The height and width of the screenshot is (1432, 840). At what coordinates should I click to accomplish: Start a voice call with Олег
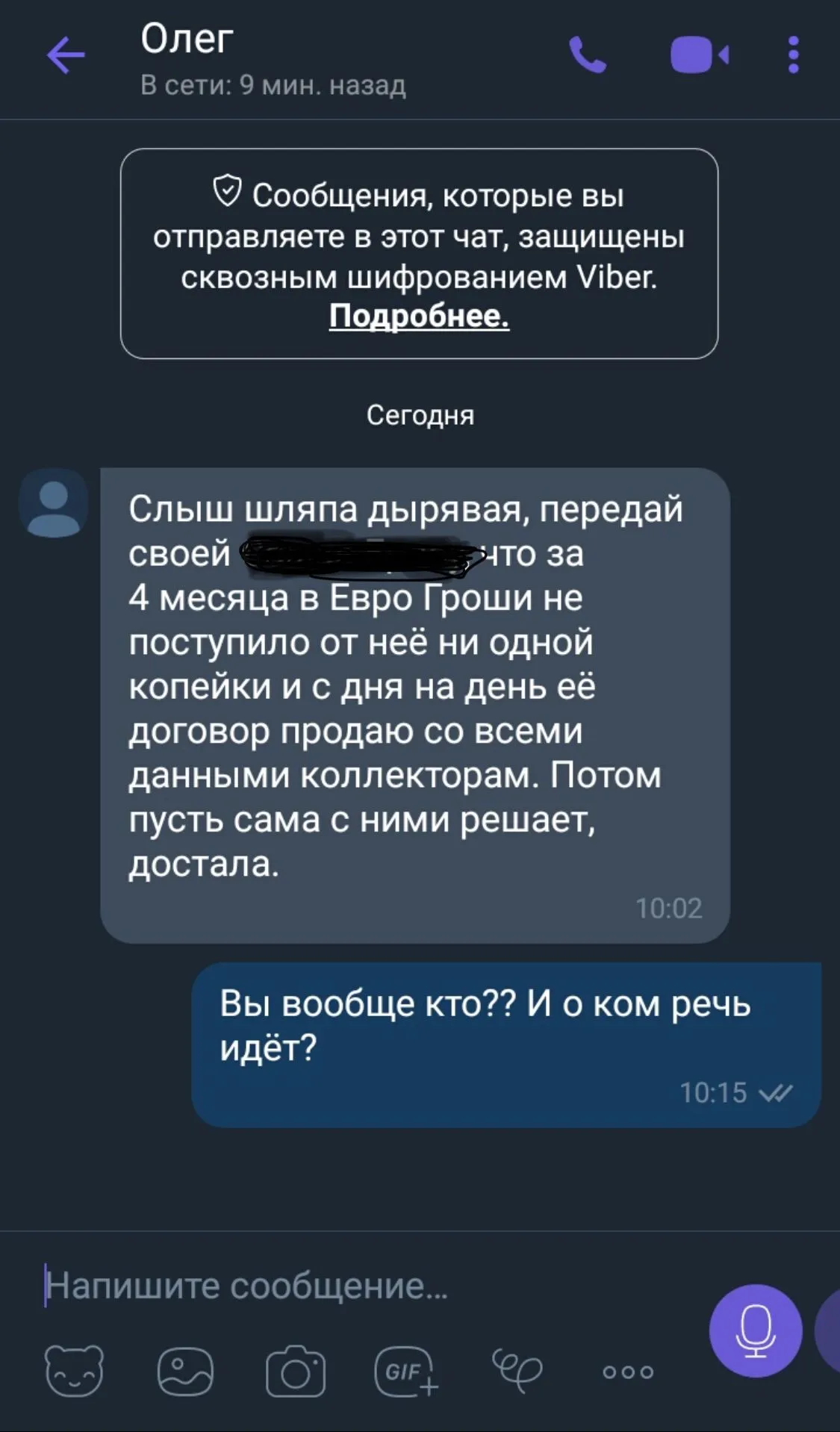pyautogui.click(x=588, y=55)
